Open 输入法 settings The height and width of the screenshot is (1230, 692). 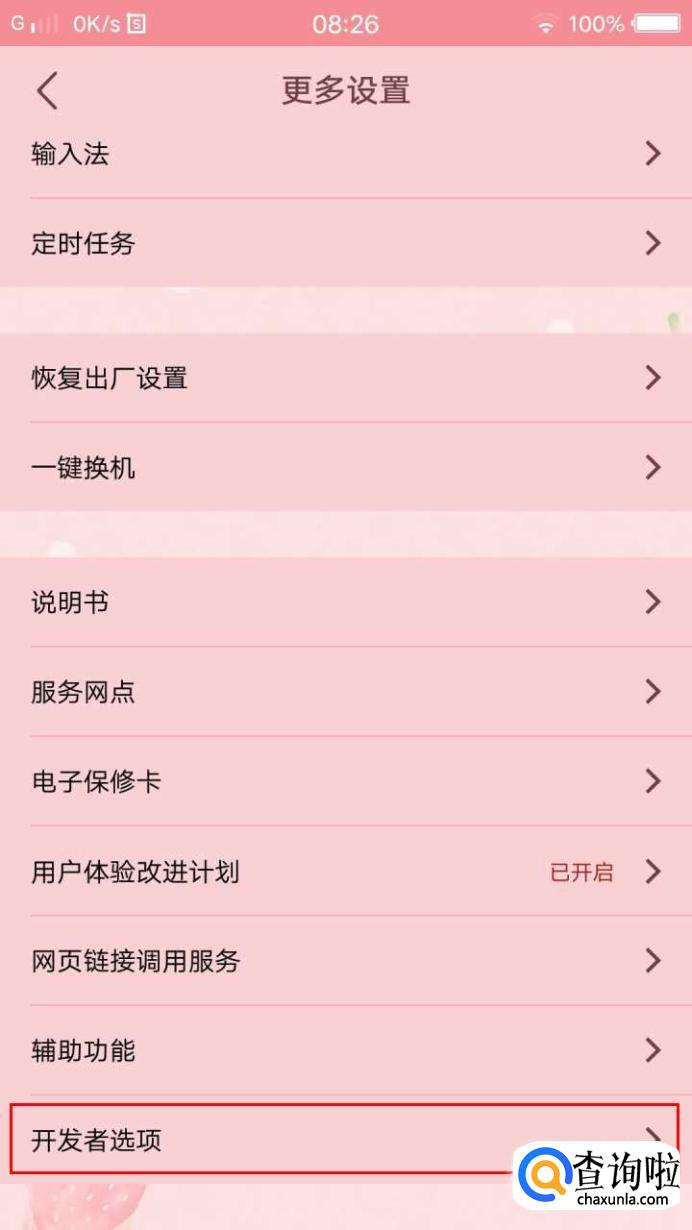pyautogui.click(x=346, y=154)
